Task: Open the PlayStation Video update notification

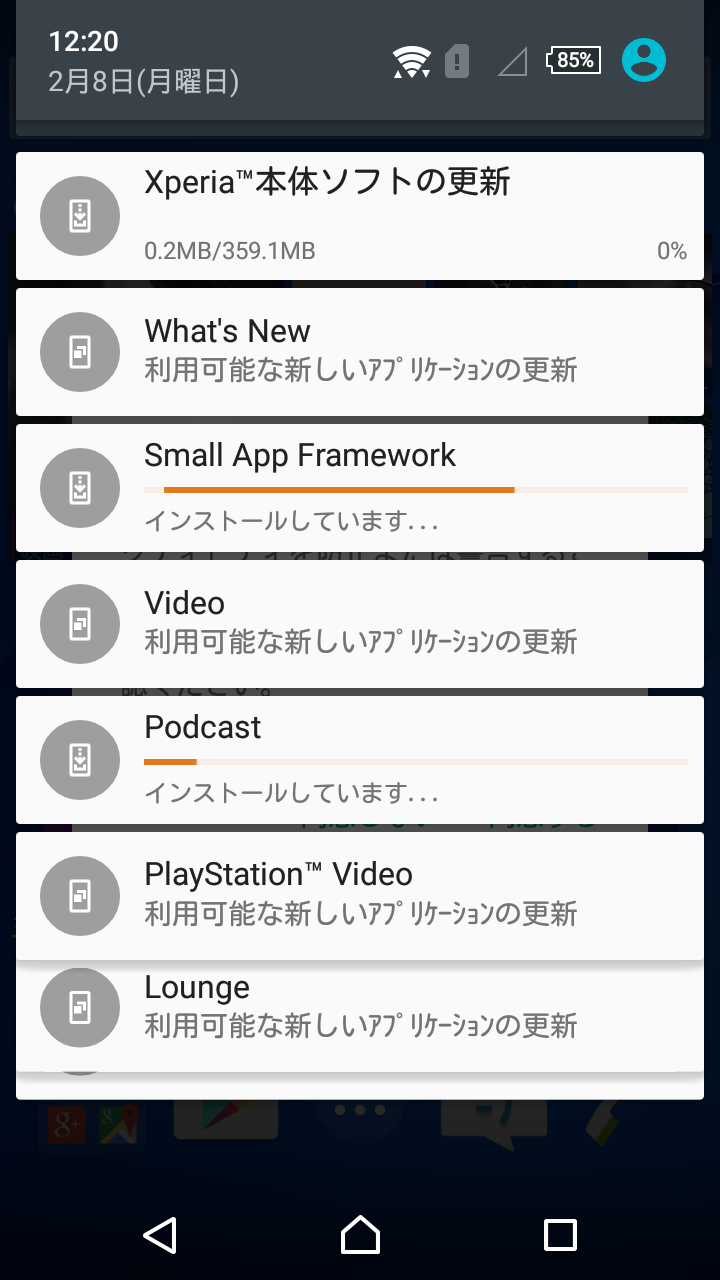Action: click(360, 894)
